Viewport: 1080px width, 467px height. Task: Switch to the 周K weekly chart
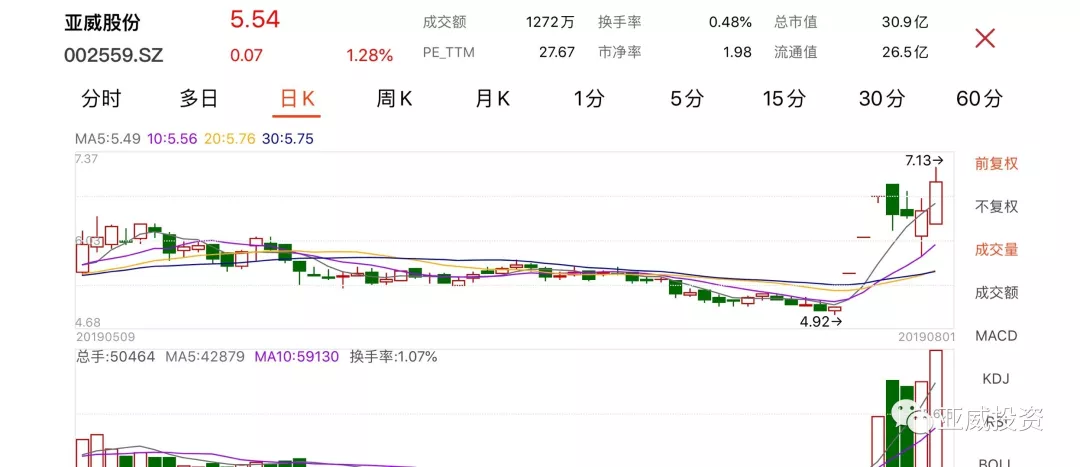click(x=394, y=98)
